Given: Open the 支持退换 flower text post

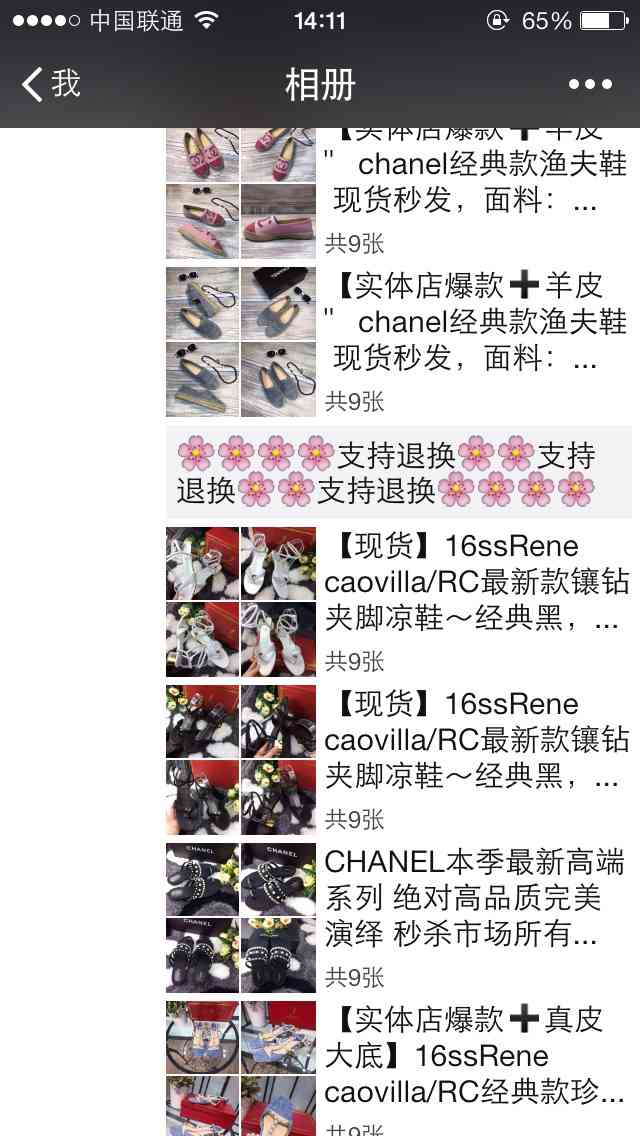Looking at the screenshot, I should (x=398, y=472).
